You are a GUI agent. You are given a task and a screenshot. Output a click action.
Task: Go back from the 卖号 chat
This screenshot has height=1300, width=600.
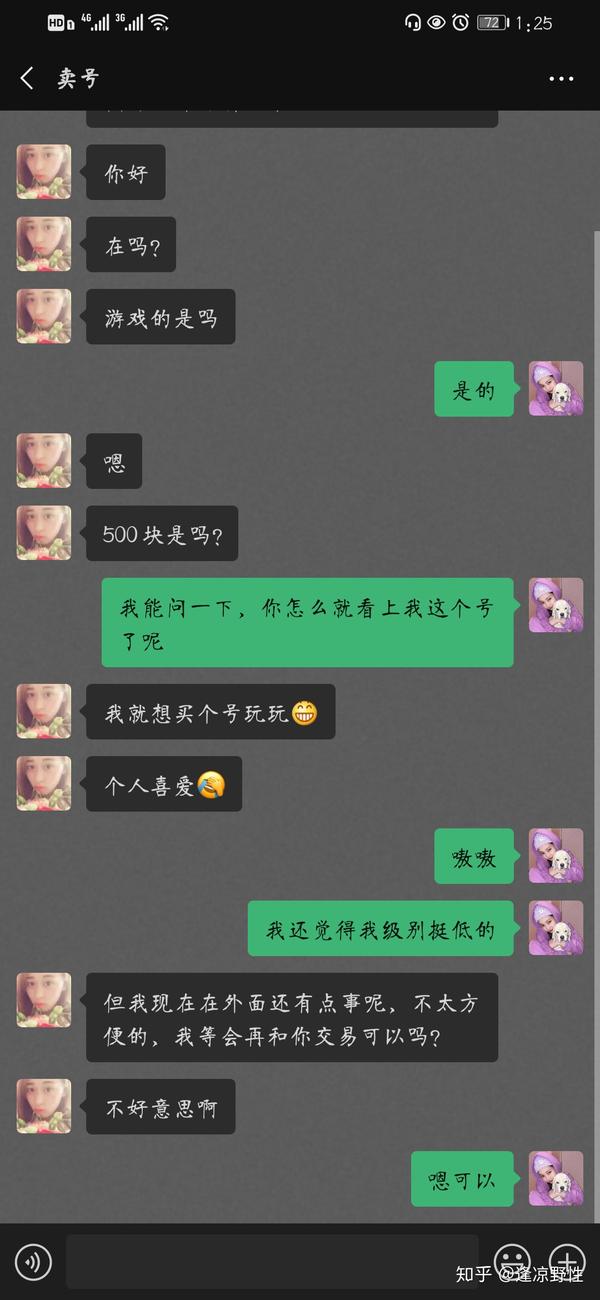(27, 79)
